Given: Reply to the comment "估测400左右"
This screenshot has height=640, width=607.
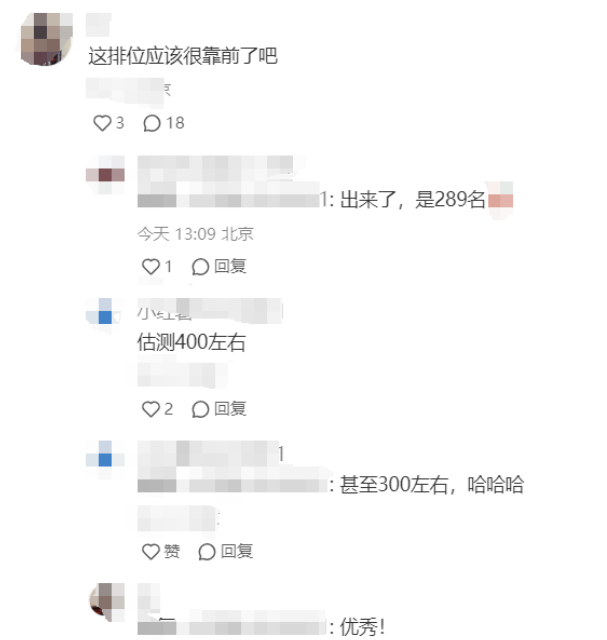Looking at the screenshot, I should coord(219,408).
